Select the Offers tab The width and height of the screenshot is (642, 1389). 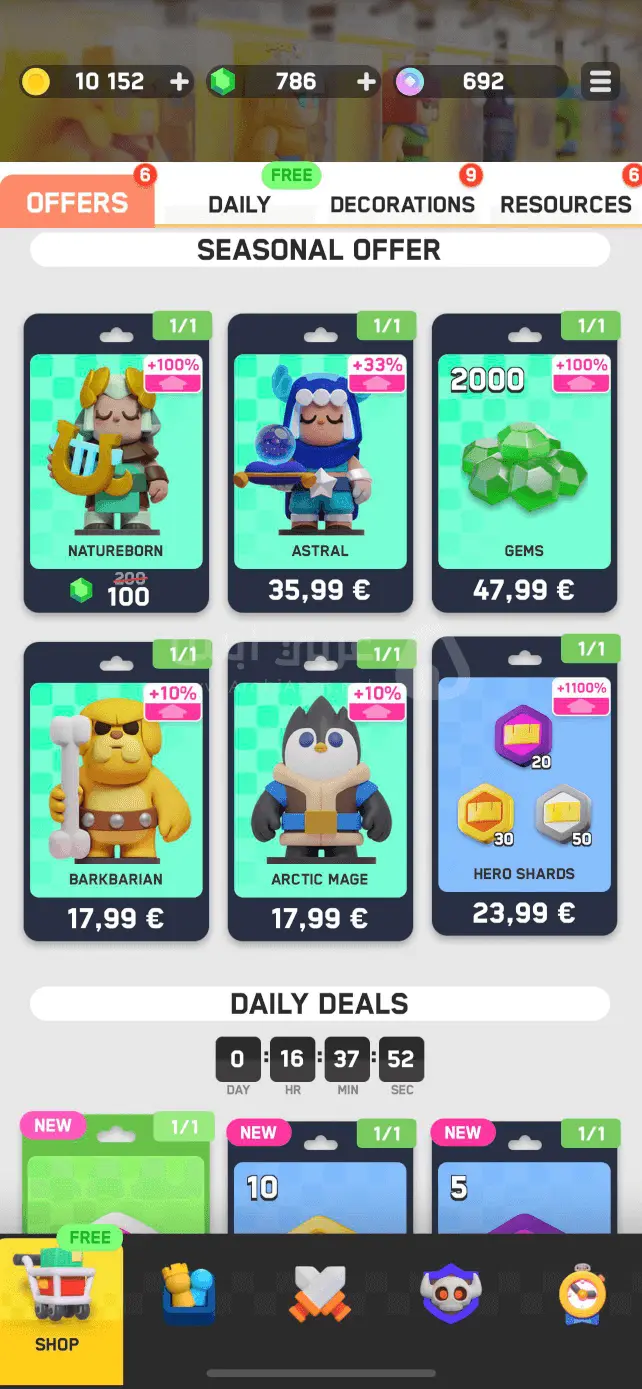tap(77, 203)
